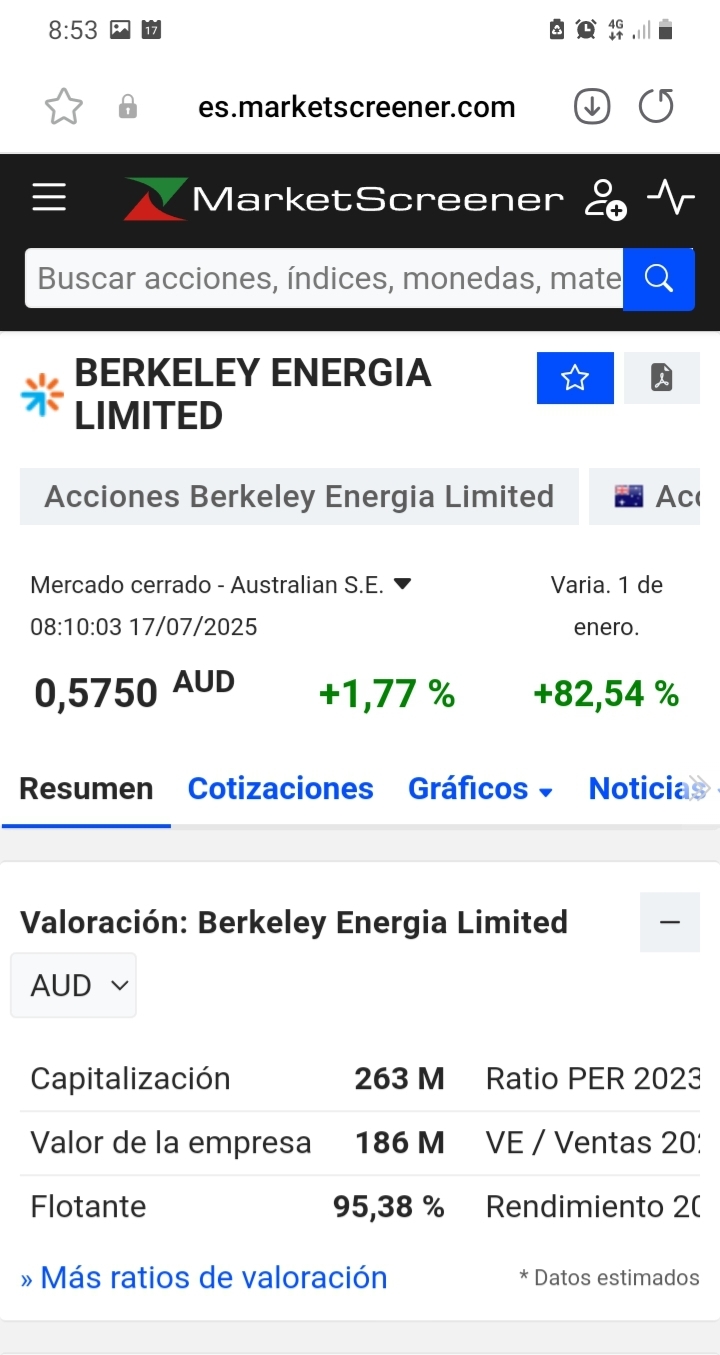Switch to the Noticias tab
Screen dimensions: 720x1355
tap(648, 789)
